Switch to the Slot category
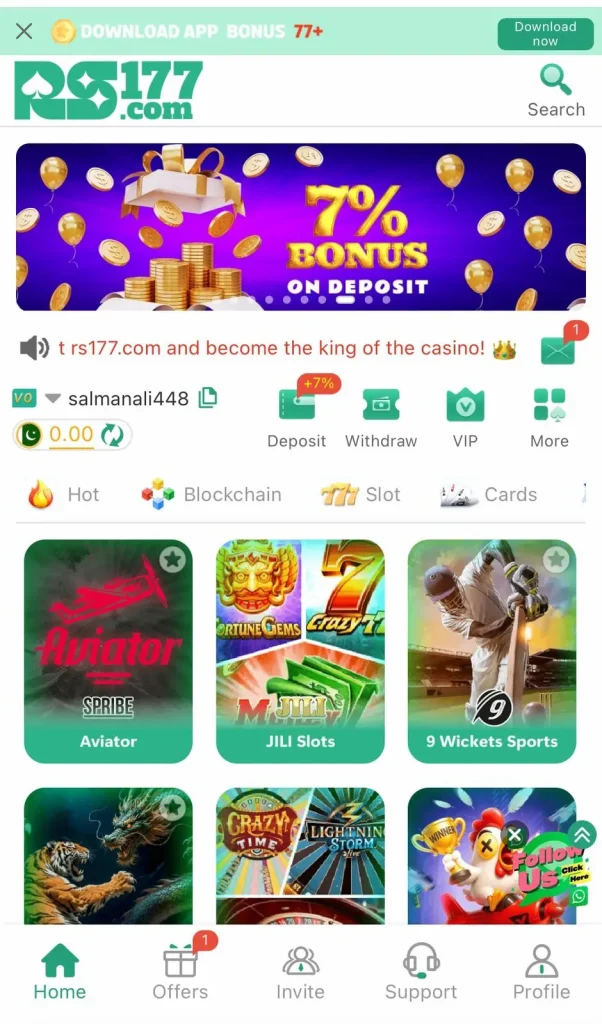The height and width of the screenshot is (1024, 602). [x=360, y=494]
